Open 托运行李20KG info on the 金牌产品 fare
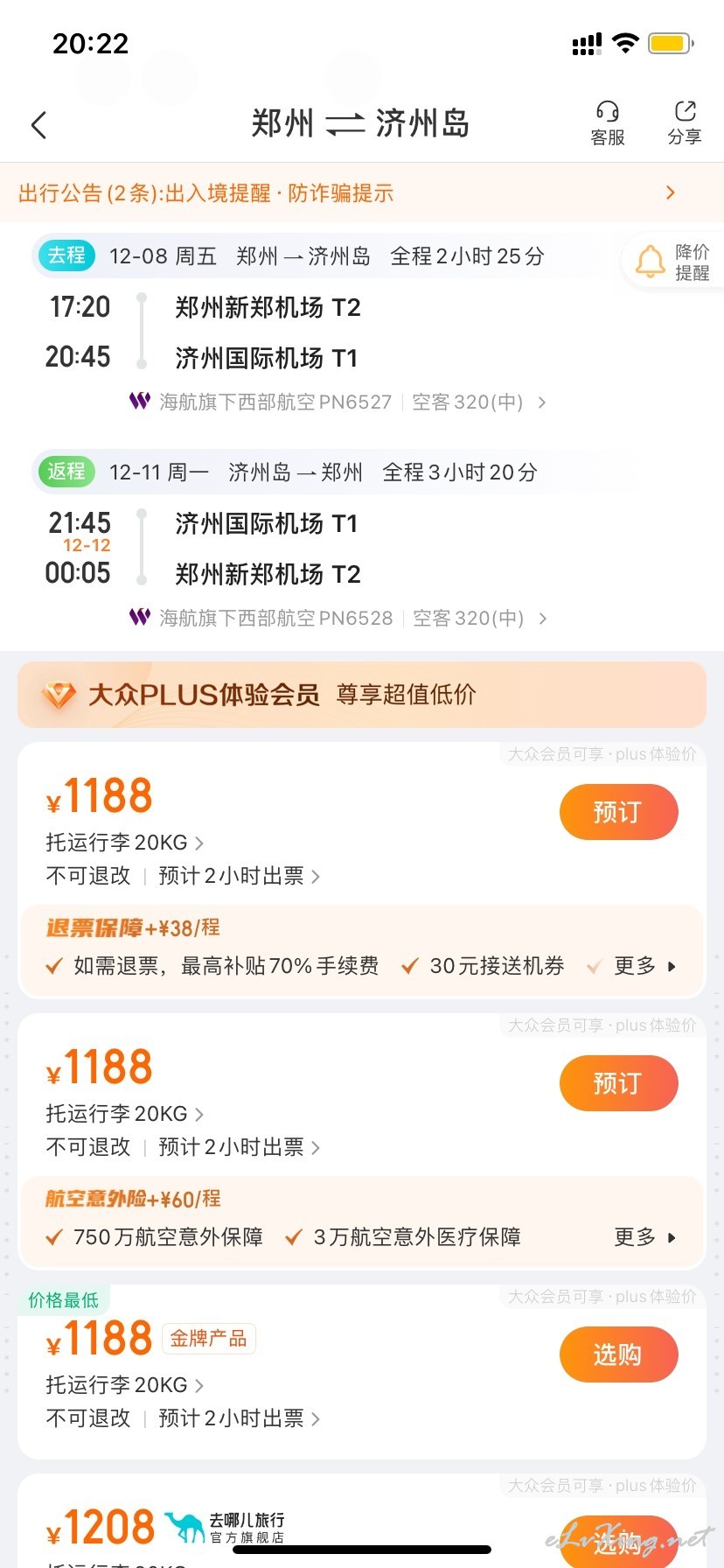724x1568 pixels. (x=125, y=1385)
